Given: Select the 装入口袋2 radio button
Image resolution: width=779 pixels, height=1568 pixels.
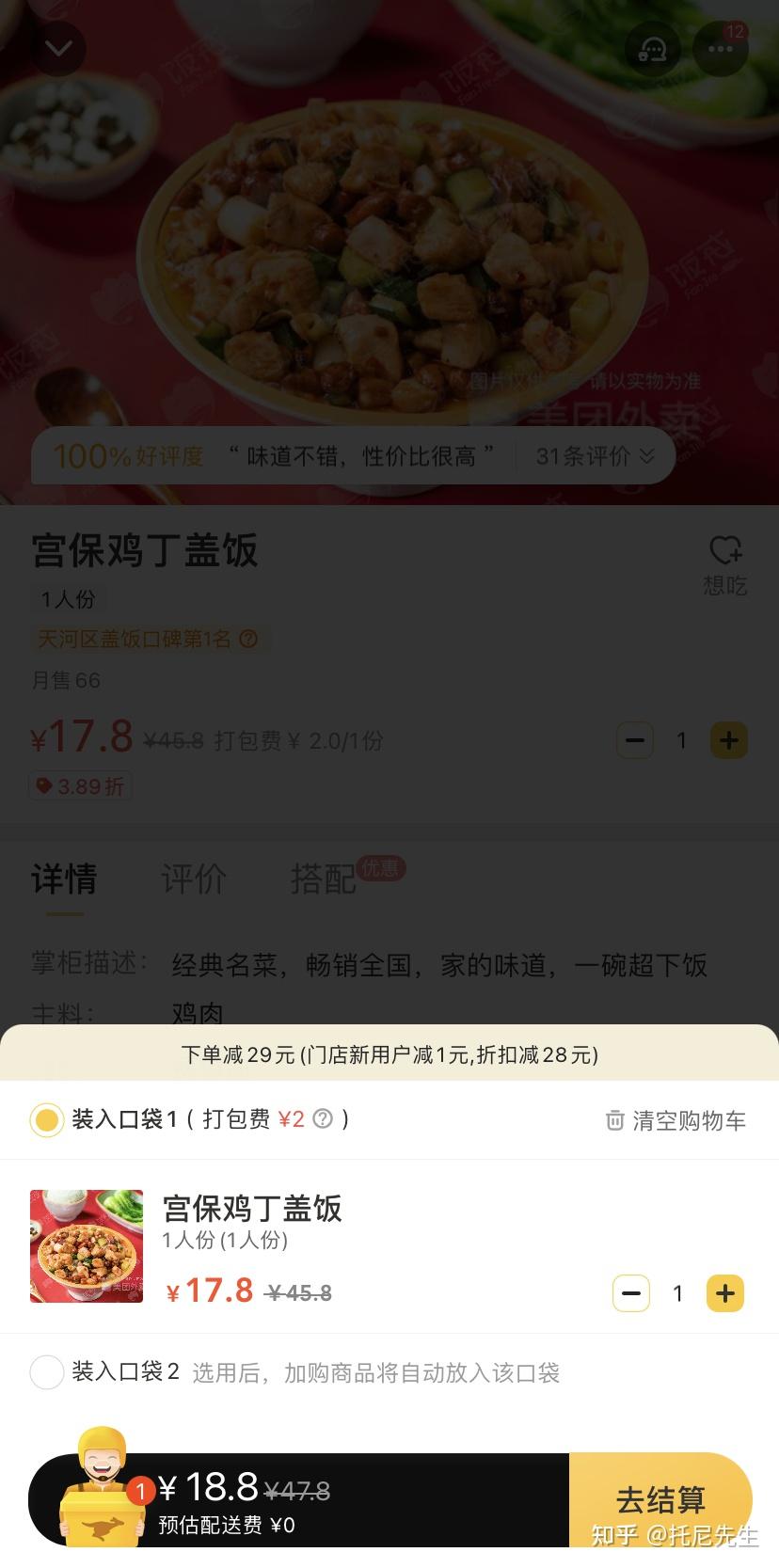Looking at the screenshot, I should (x=46, y=1372).
